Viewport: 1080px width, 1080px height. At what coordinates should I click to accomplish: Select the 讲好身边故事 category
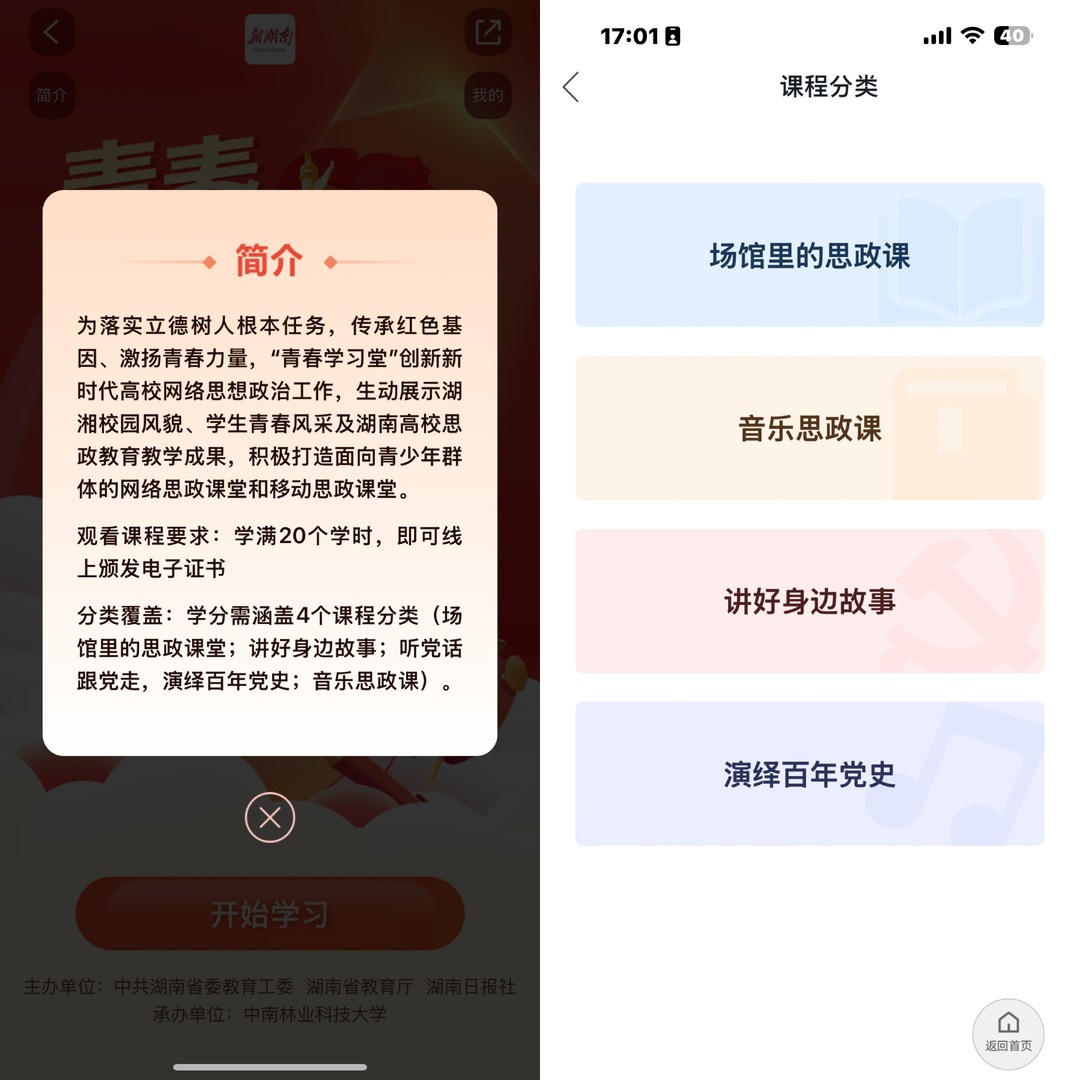pyautogui.click(x=809, y=601)
